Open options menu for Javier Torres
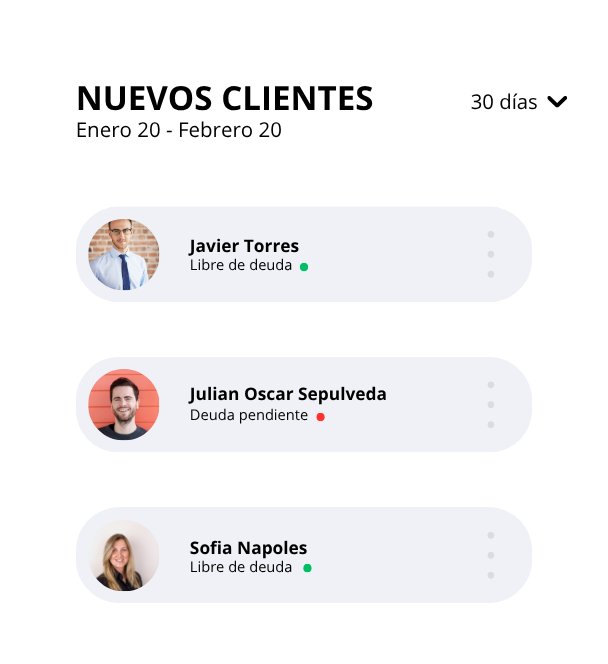Image resolution: width=608 pixels, height=664 pixels. [491, 254]
